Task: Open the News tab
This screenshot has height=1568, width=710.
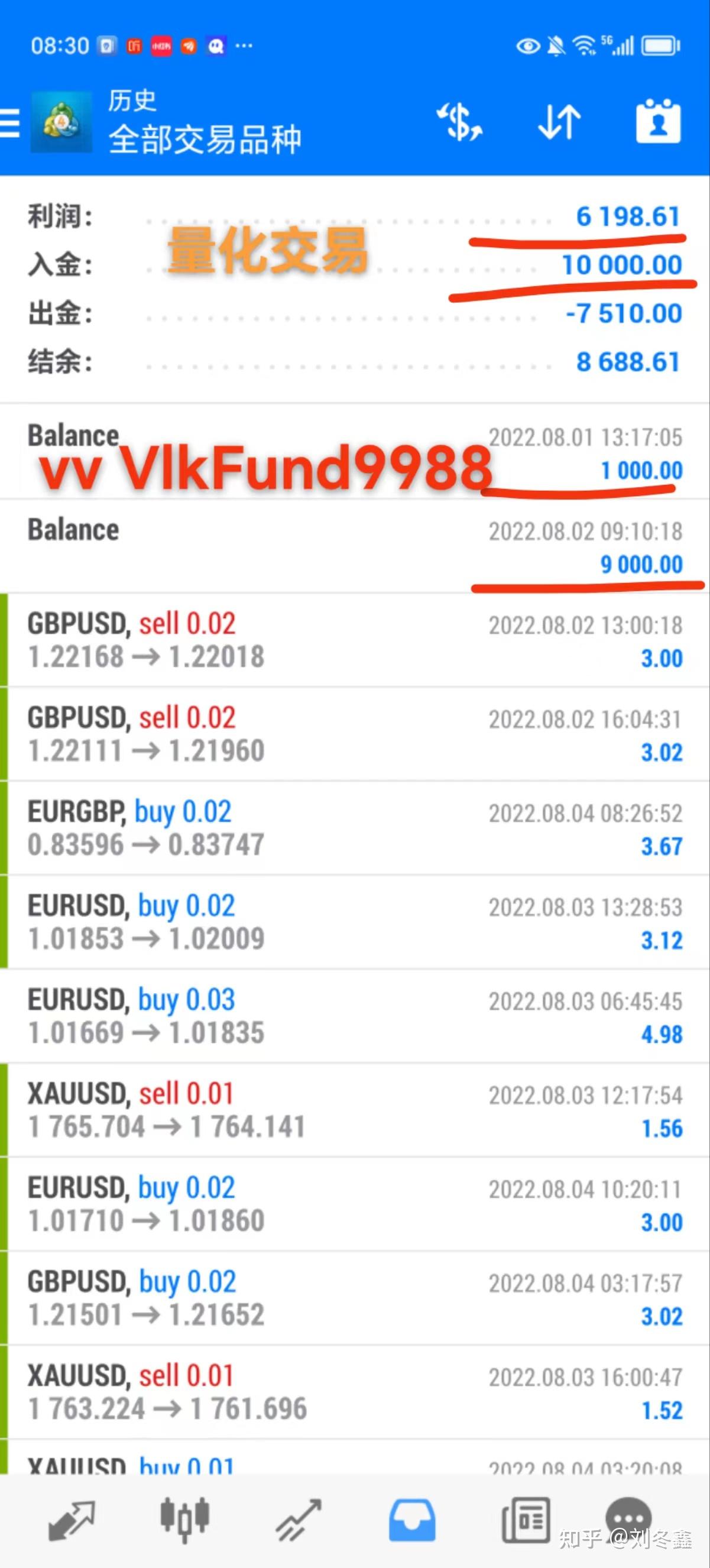Action: (x=526, y=1520)
